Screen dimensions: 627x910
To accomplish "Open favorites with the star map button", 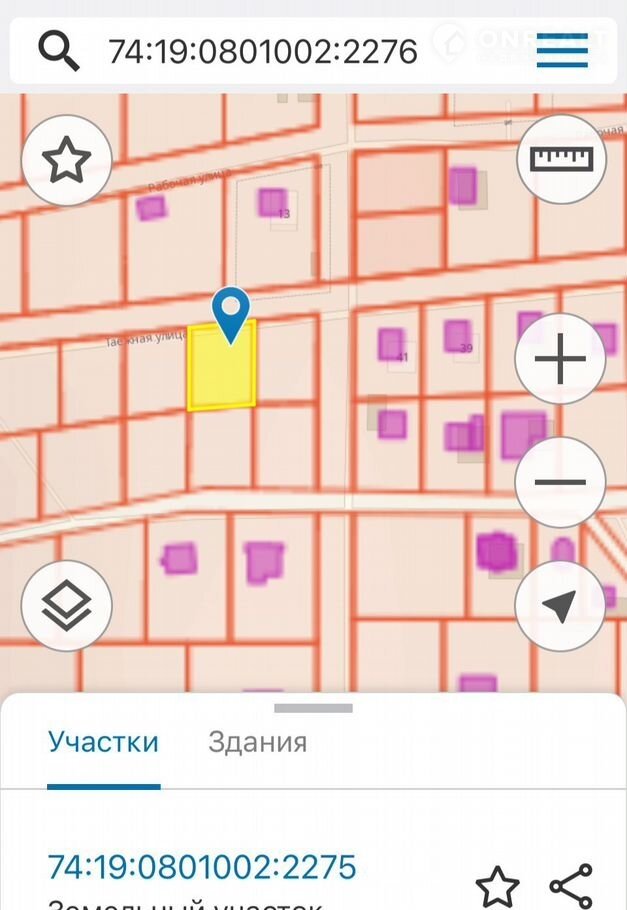I will click(66, 159).
